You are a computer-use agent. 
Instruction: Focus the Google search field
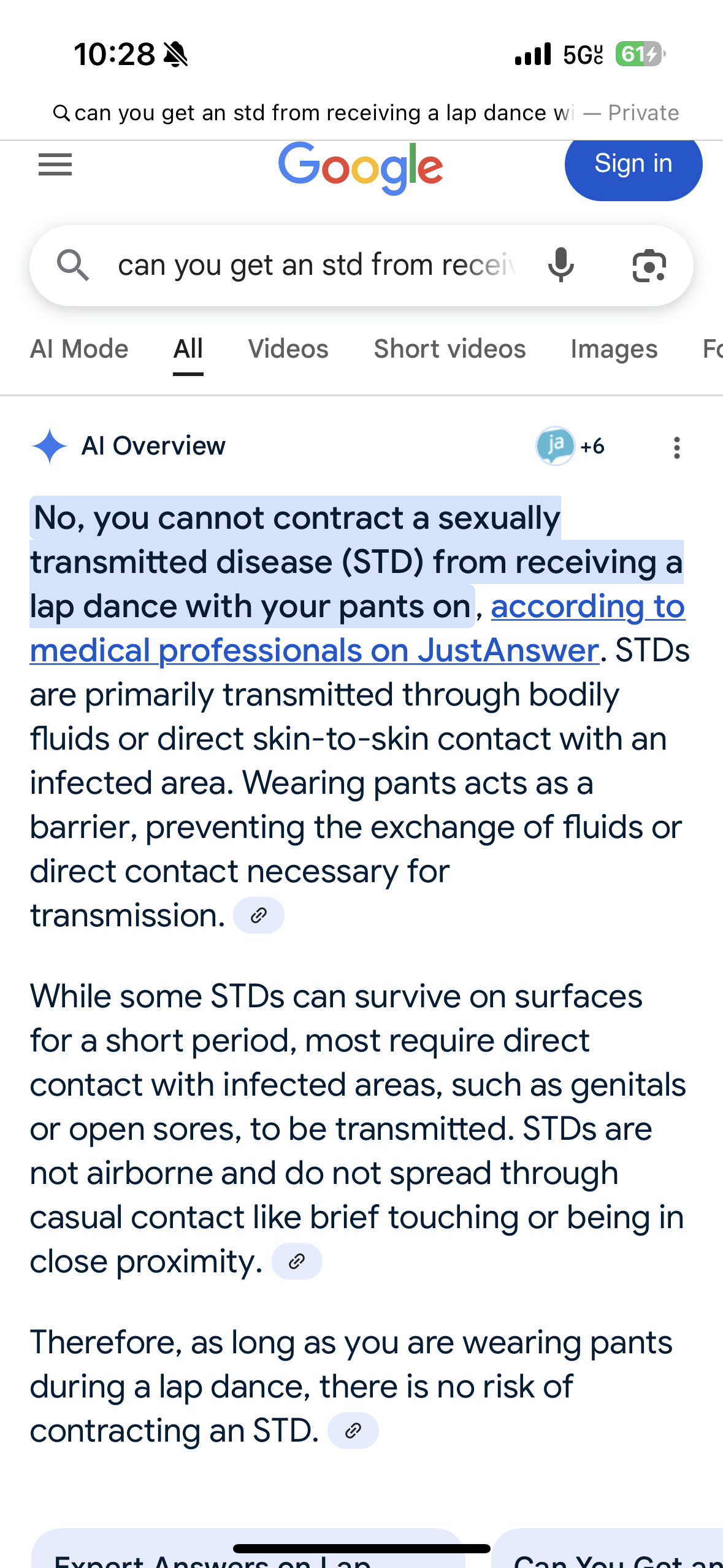(316, 266)
